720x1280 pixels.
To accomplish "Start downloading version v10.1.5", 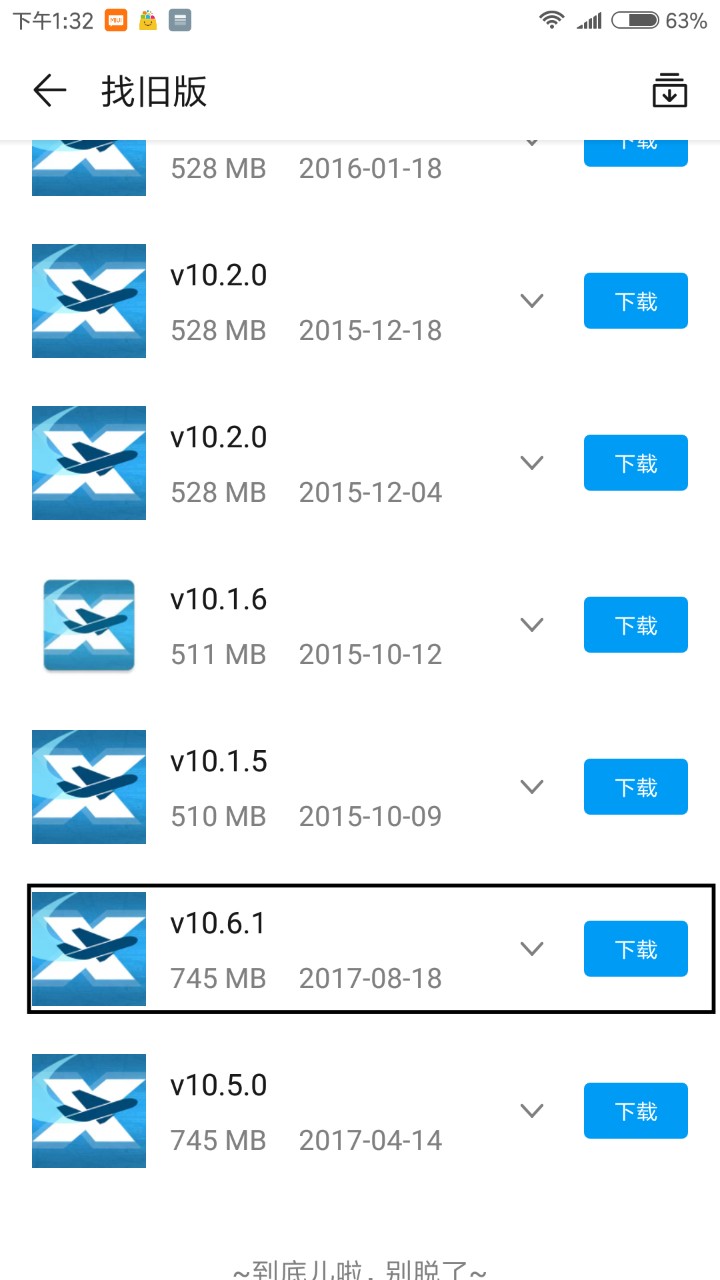I will pos(635,787).
